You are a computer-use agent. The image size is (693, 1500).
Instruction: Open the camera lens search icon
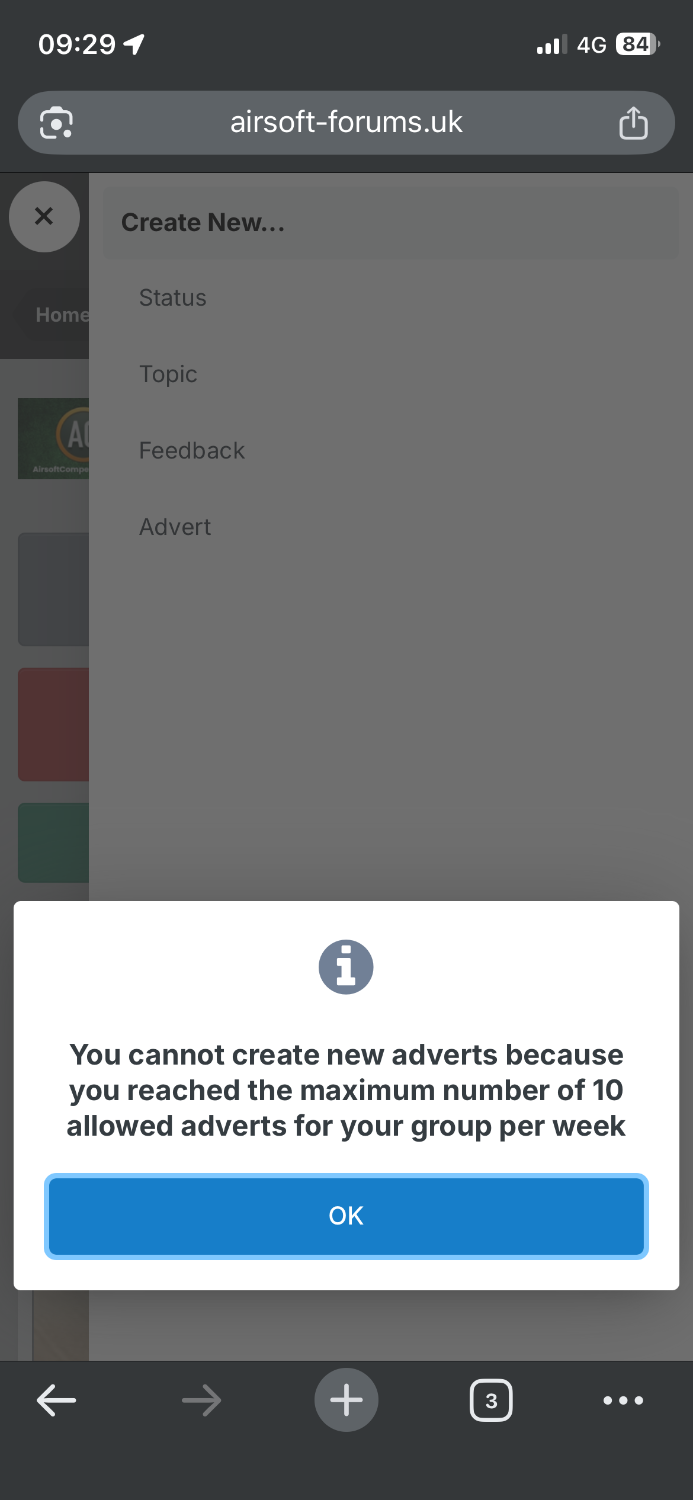coord(56,123)
